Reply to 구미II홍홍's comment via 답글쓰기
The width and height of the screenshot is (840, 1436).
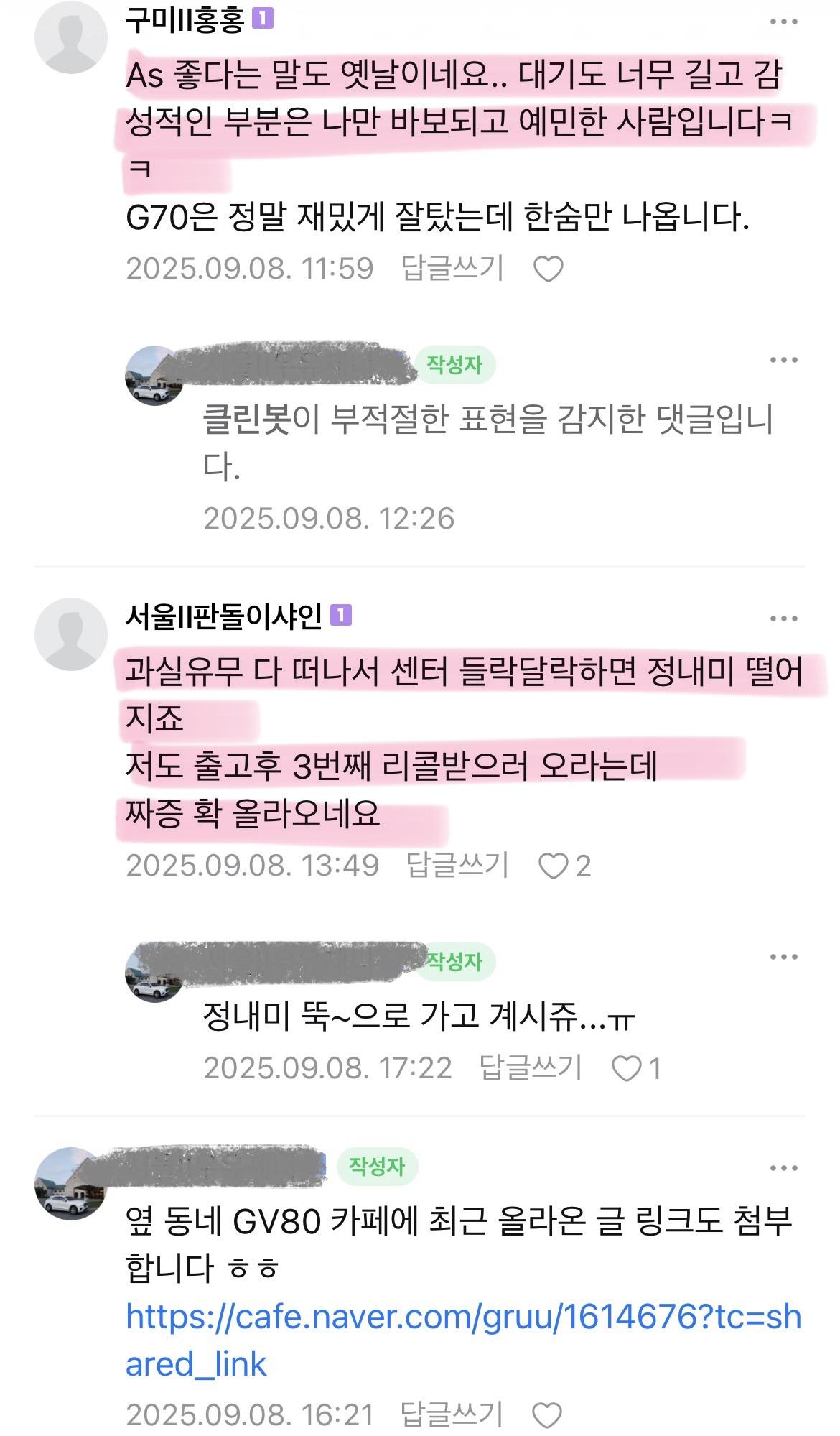pos(452,269)
